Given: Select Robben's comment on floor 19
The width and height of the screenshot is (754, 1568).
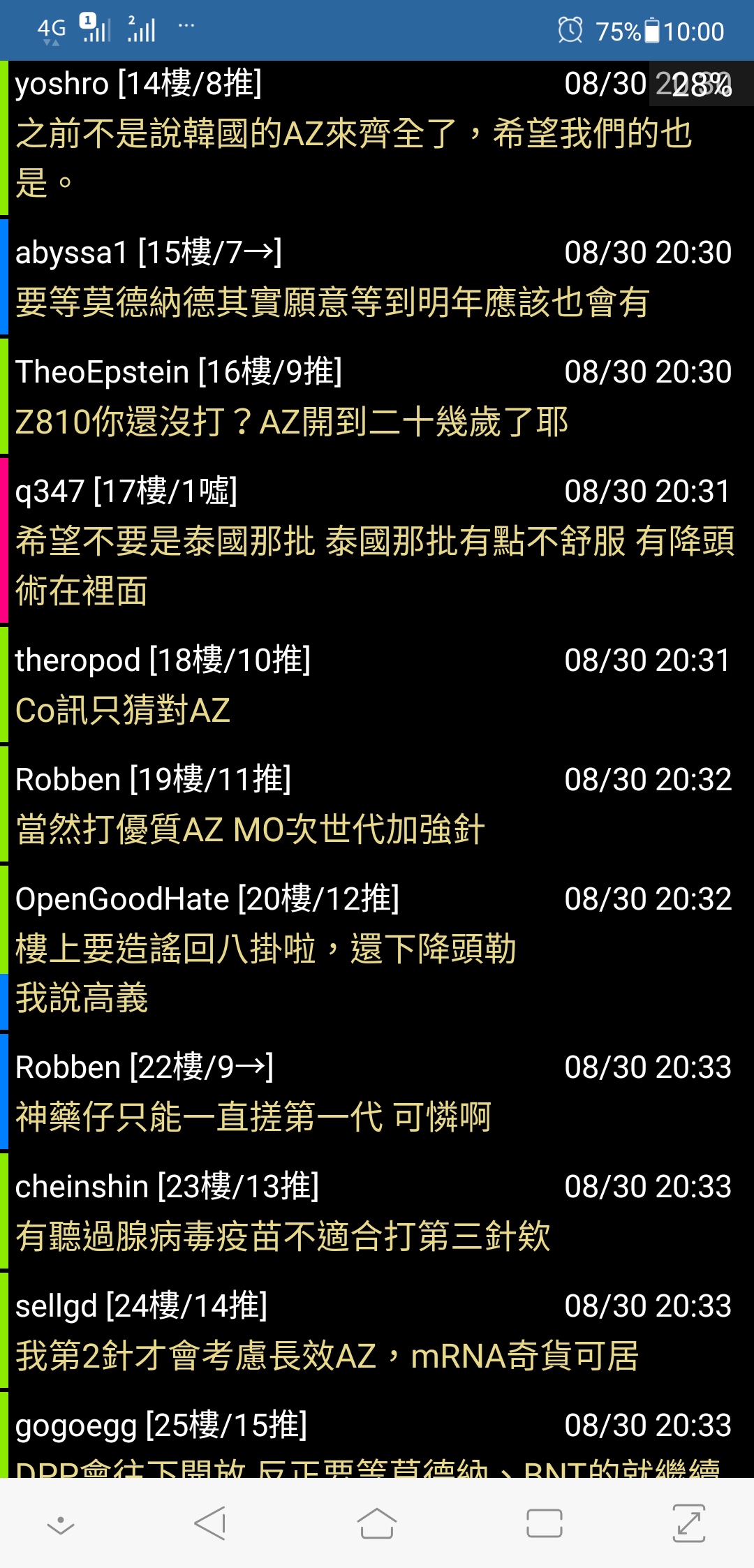Looking at the screenshot, I should coord(377,804).
